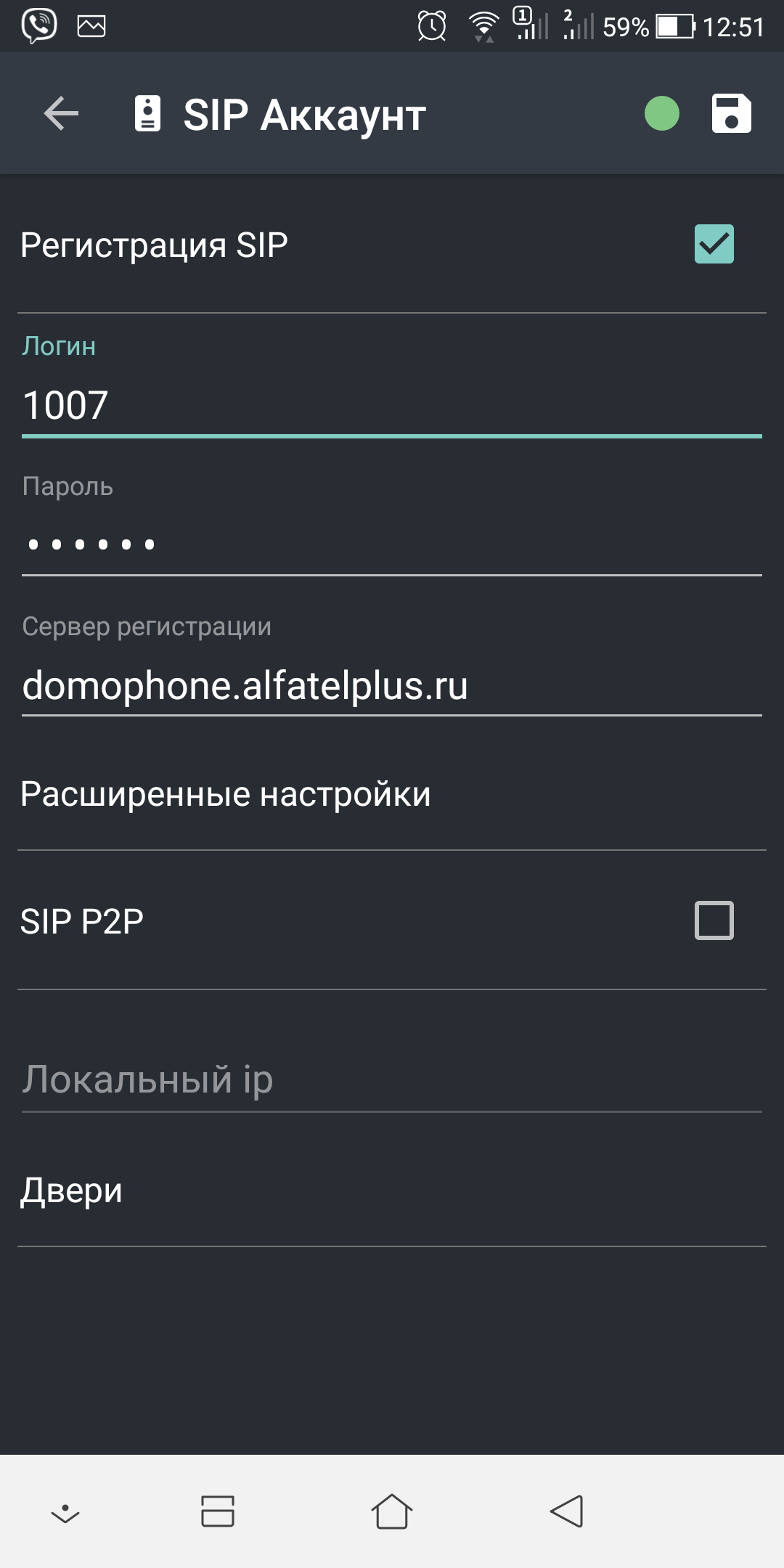Open recent apps from navigation bar

[x=218, y=1511]
